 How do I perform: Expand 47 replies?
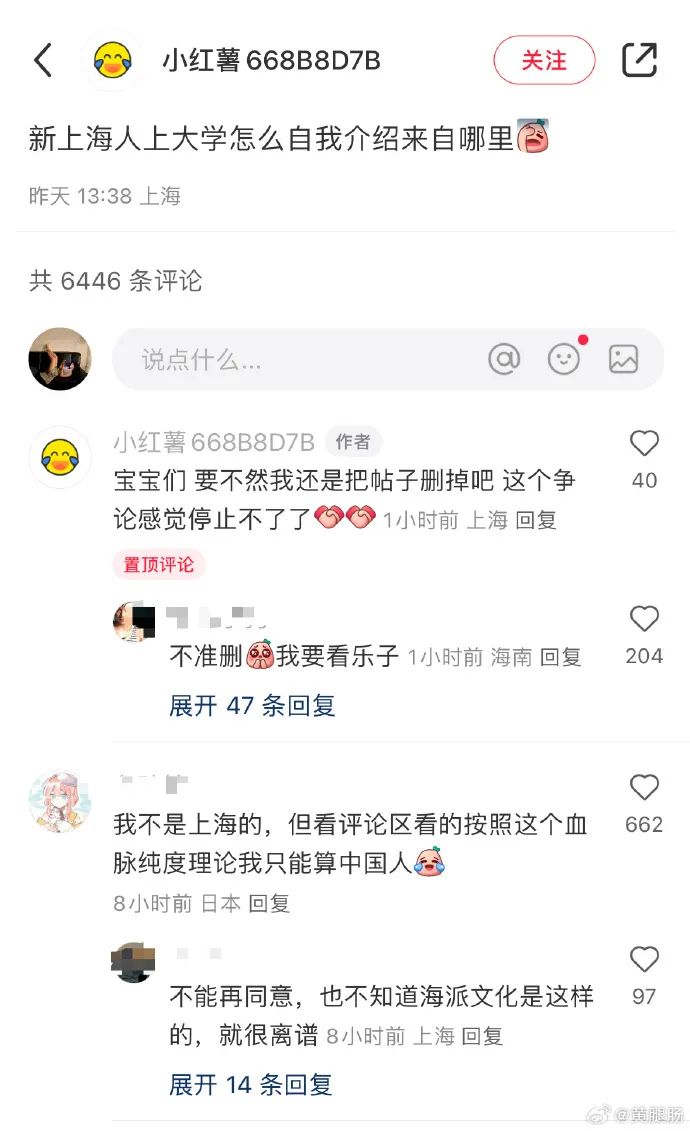pyautogui.click(x=252, y=706)
